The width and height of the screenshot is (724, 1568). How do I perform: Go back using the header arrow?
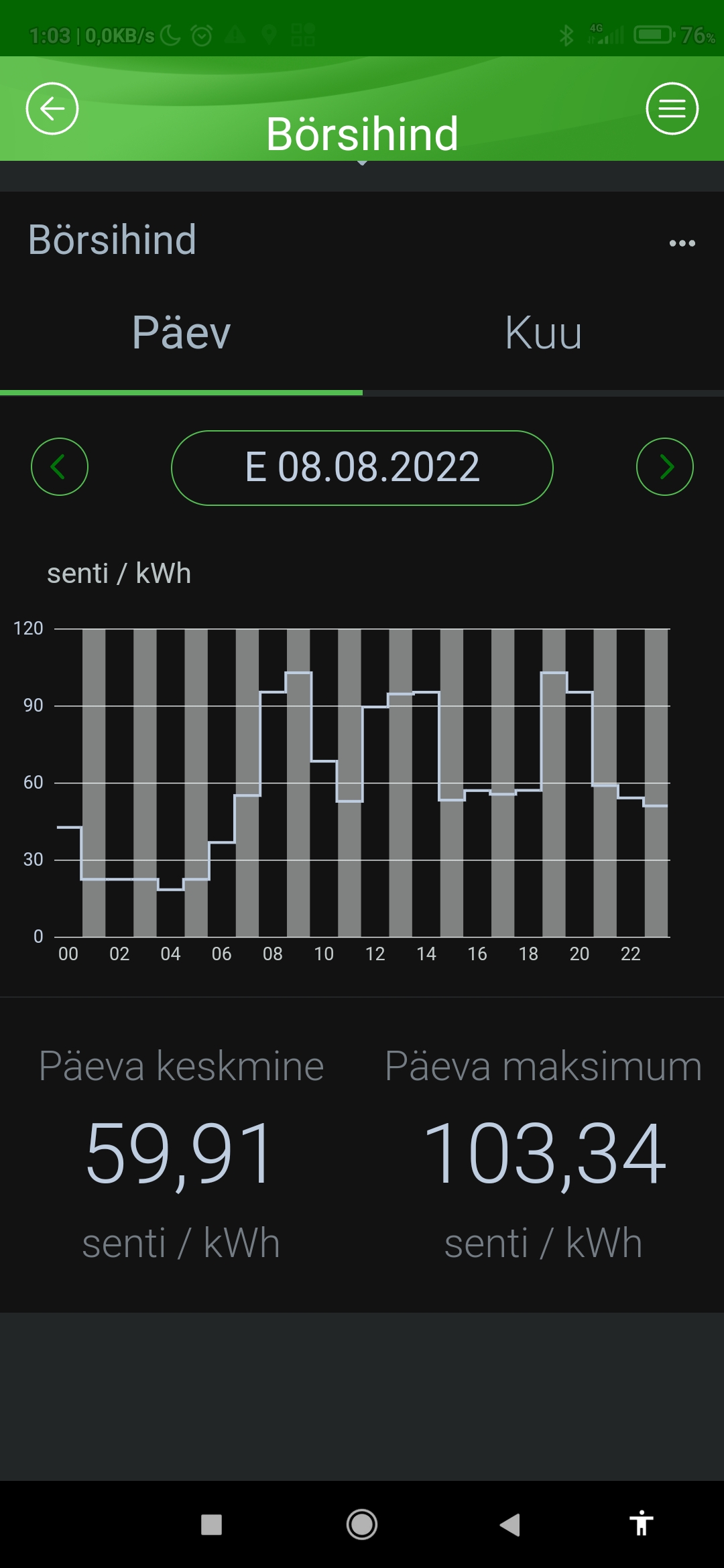point(52,109)
